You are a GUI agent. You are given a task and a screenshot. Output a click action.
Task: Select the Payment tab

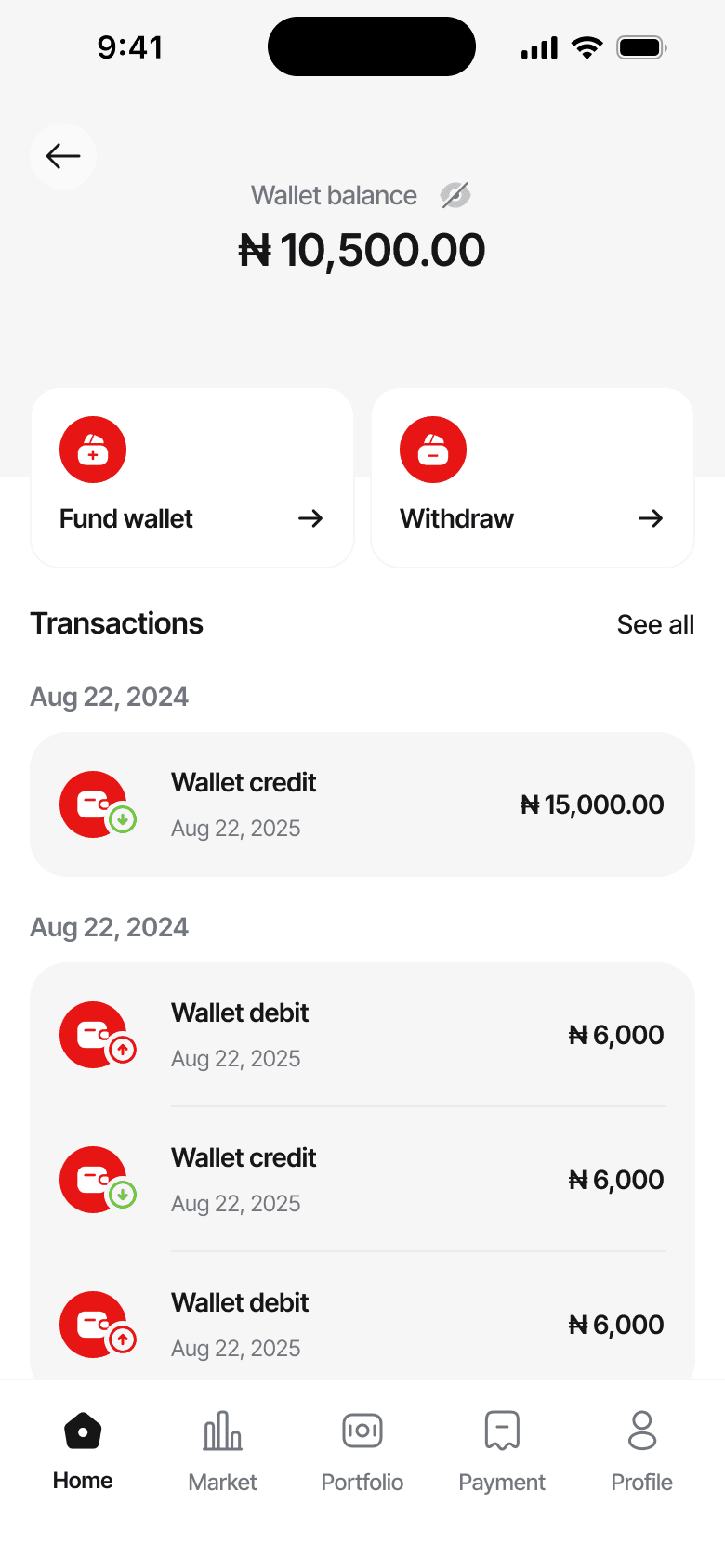[x=502, y=1449]
